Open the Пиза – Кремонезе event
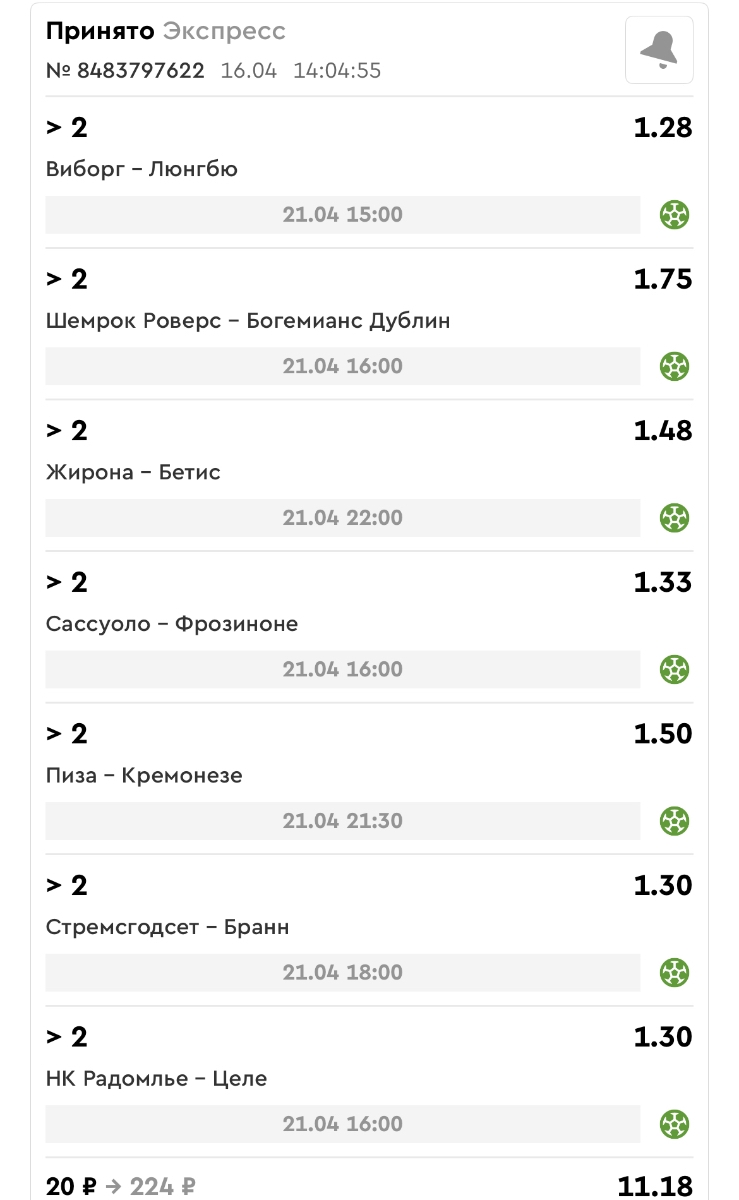The width and height of the screenshot is (739, 1200). (x=144, y=776)
